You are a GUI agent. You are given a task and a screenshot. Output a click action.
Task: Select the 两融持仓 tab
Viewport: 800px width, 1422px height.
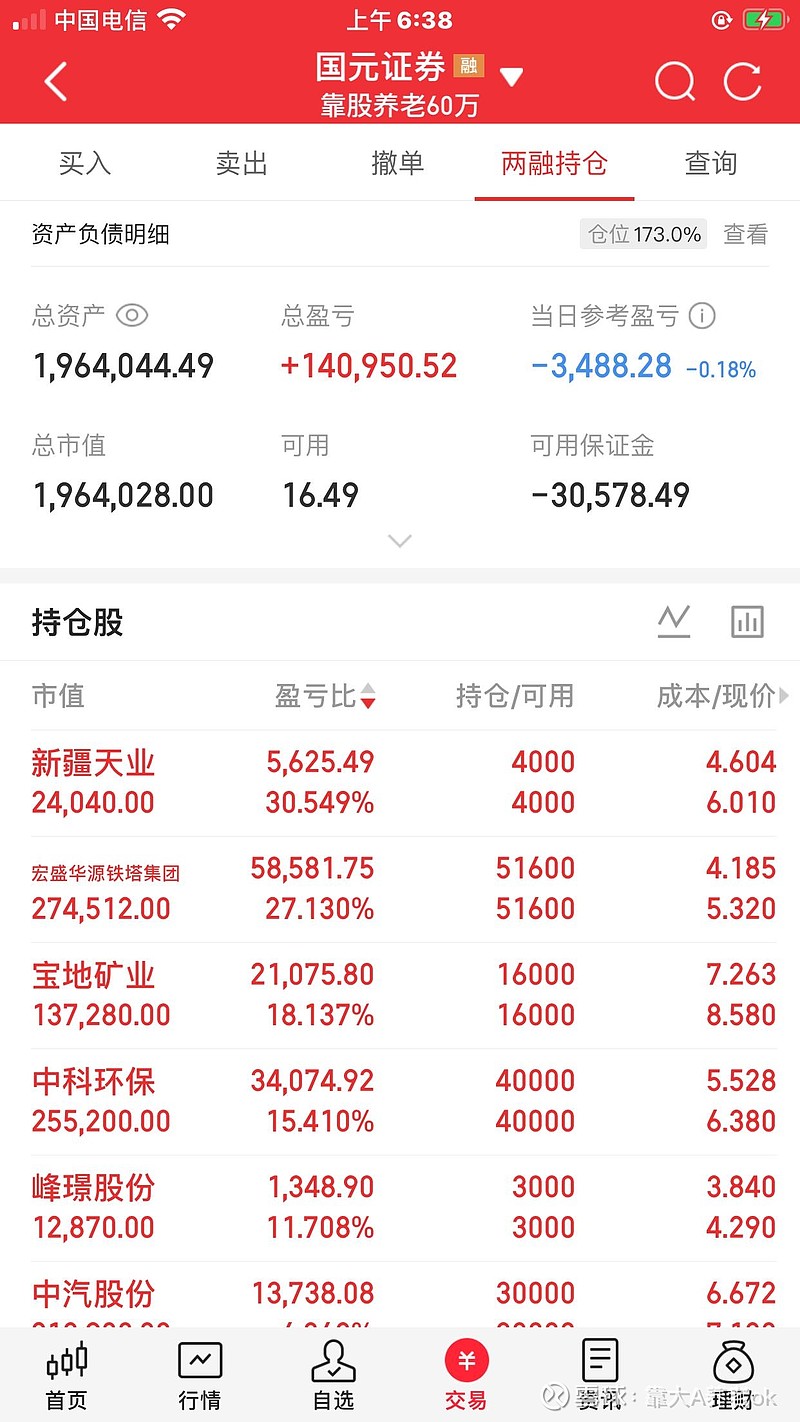(554, 163)
